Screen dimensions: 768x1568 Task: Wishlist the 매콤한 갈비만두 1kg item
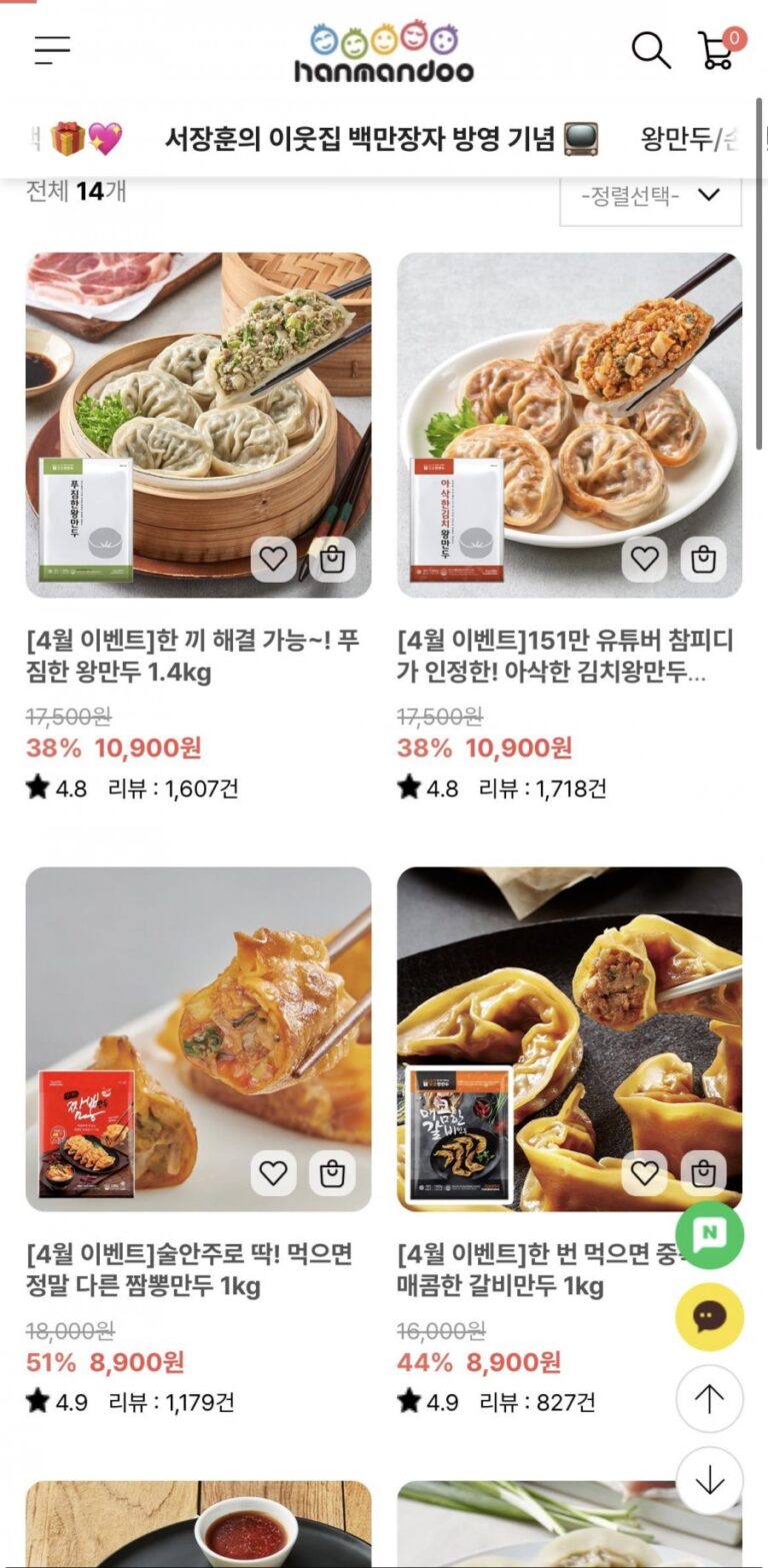645,1173
